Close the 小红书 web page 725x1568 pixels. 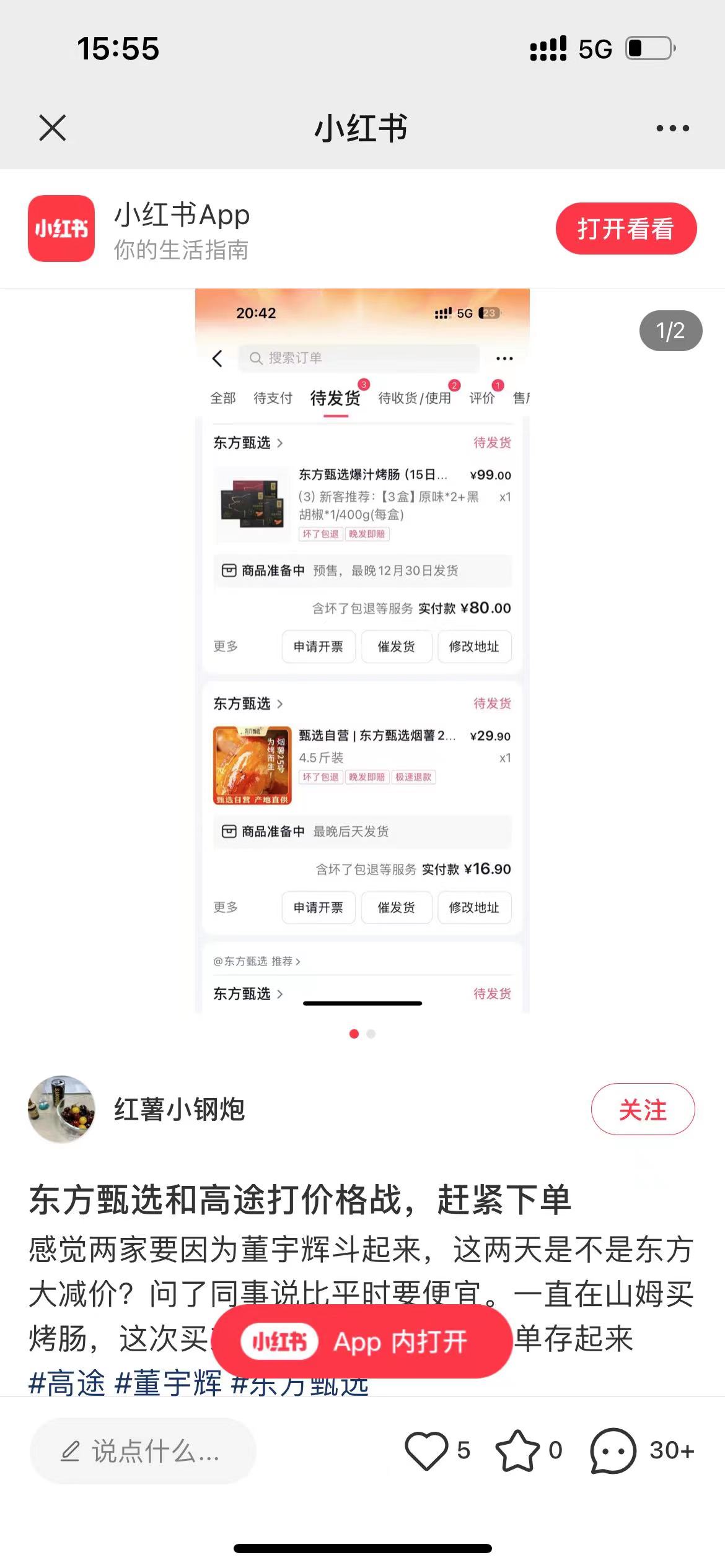(x=53, y=128)
